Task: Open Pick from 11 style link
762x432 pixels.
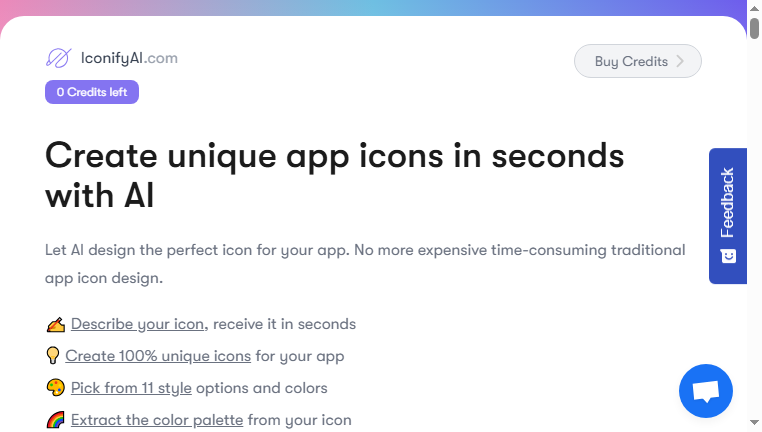Action: pos(131,388)
